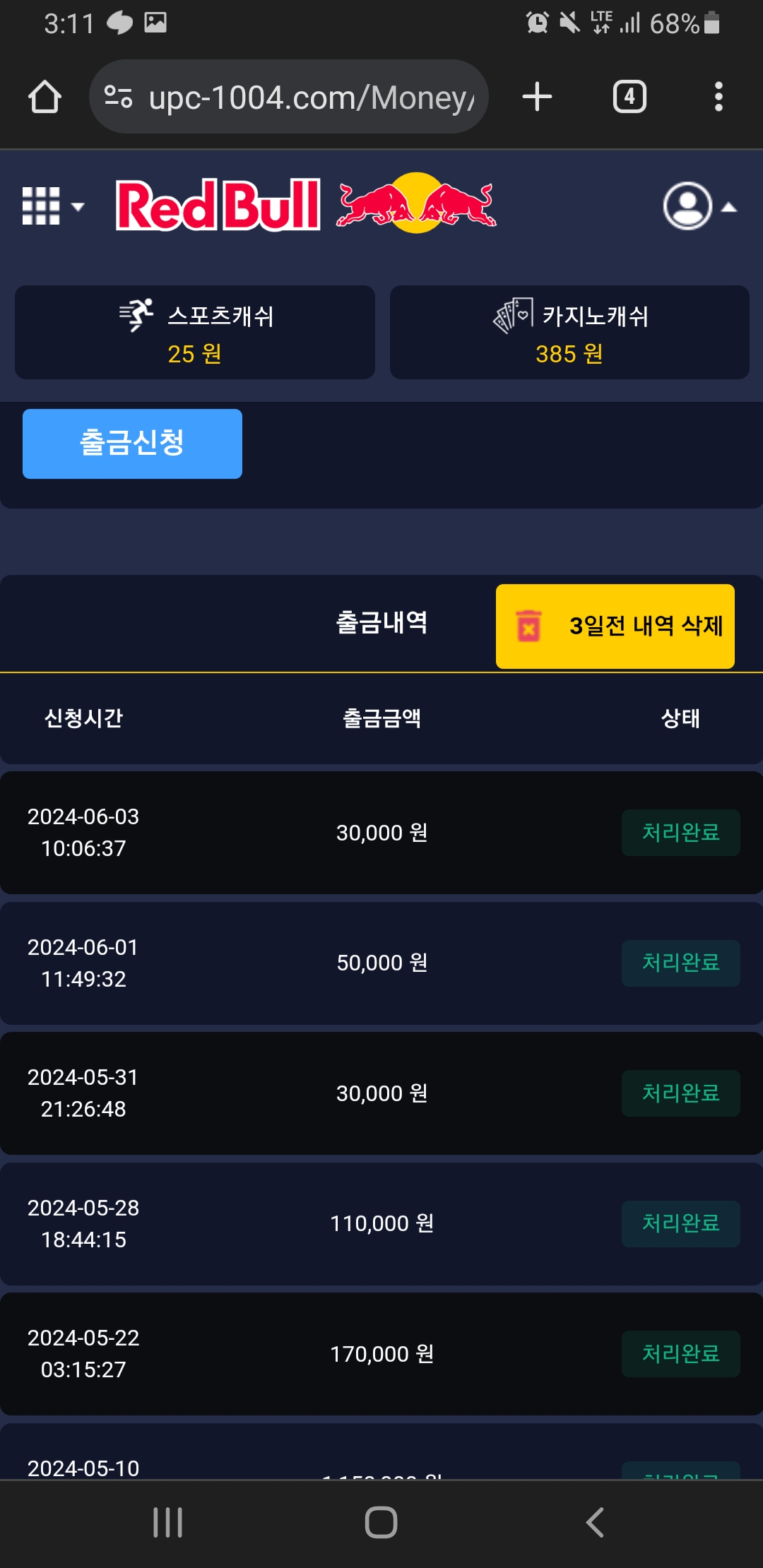Viewport: 763px width, 1568px height.
Task: Go back with the system back button
Action: click(x=595, y=1522)
